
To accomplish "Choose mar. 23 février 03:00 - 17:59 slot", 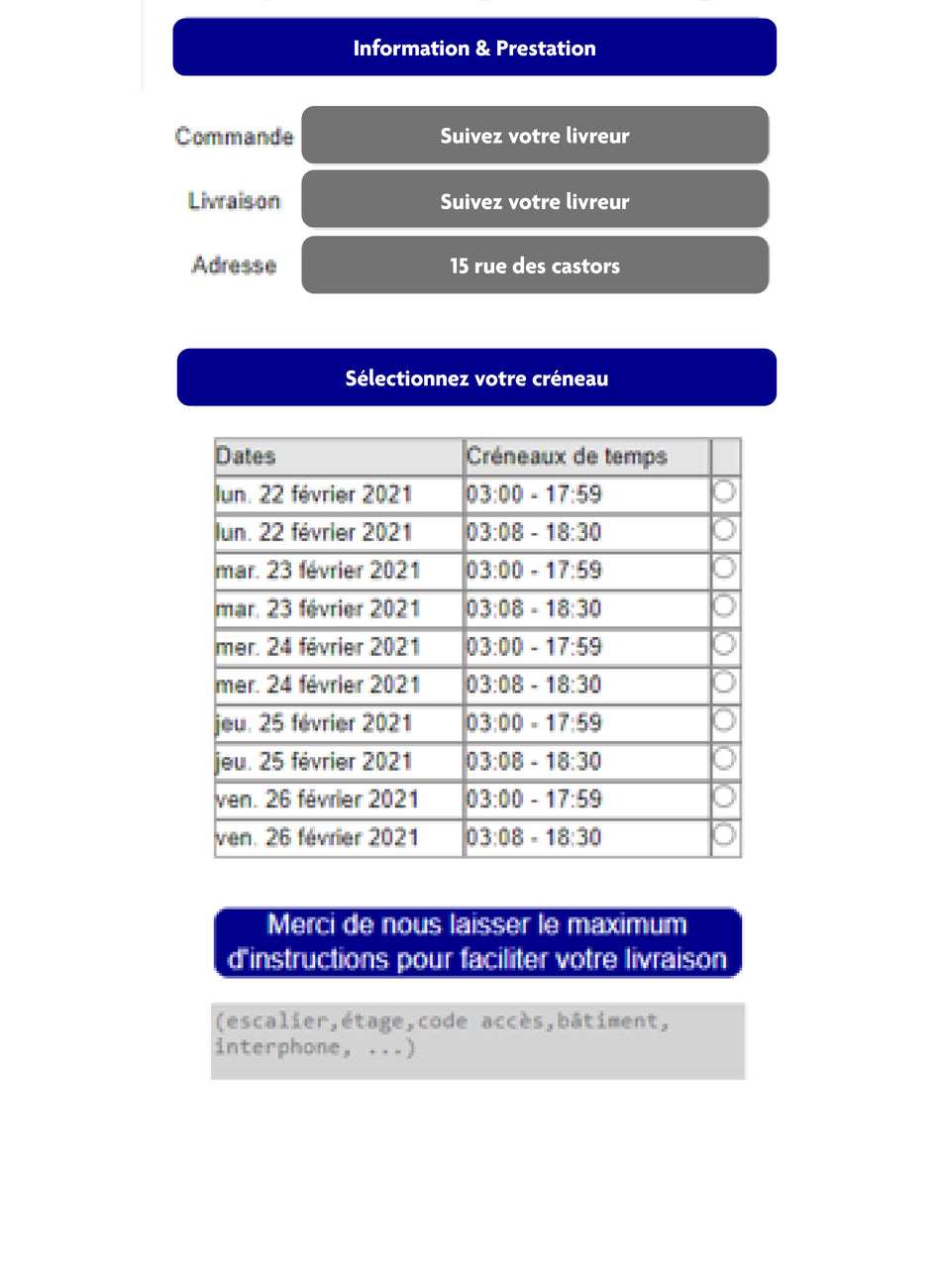I will 724,568.
